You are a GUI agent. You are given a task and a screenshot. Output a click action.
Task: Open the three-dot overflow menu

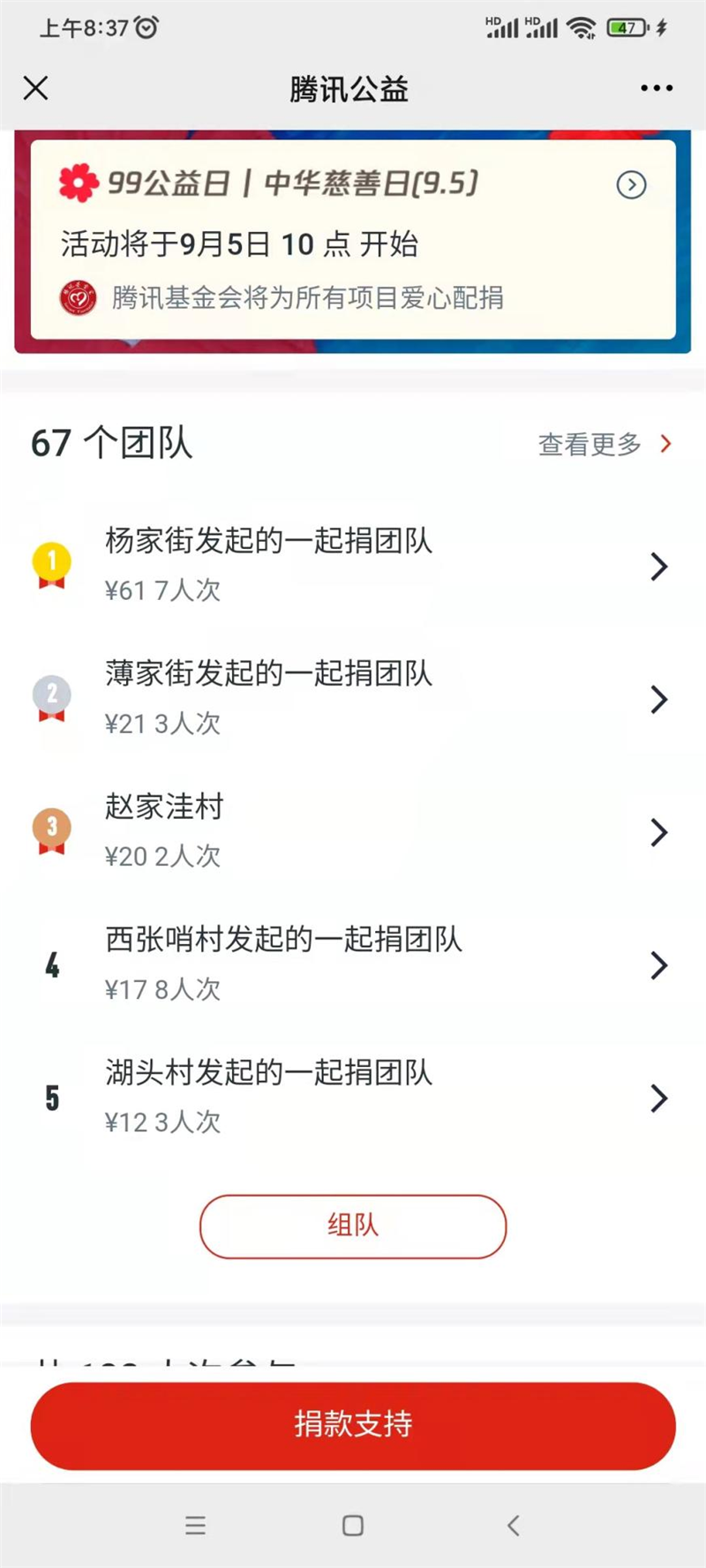(657, 88)
